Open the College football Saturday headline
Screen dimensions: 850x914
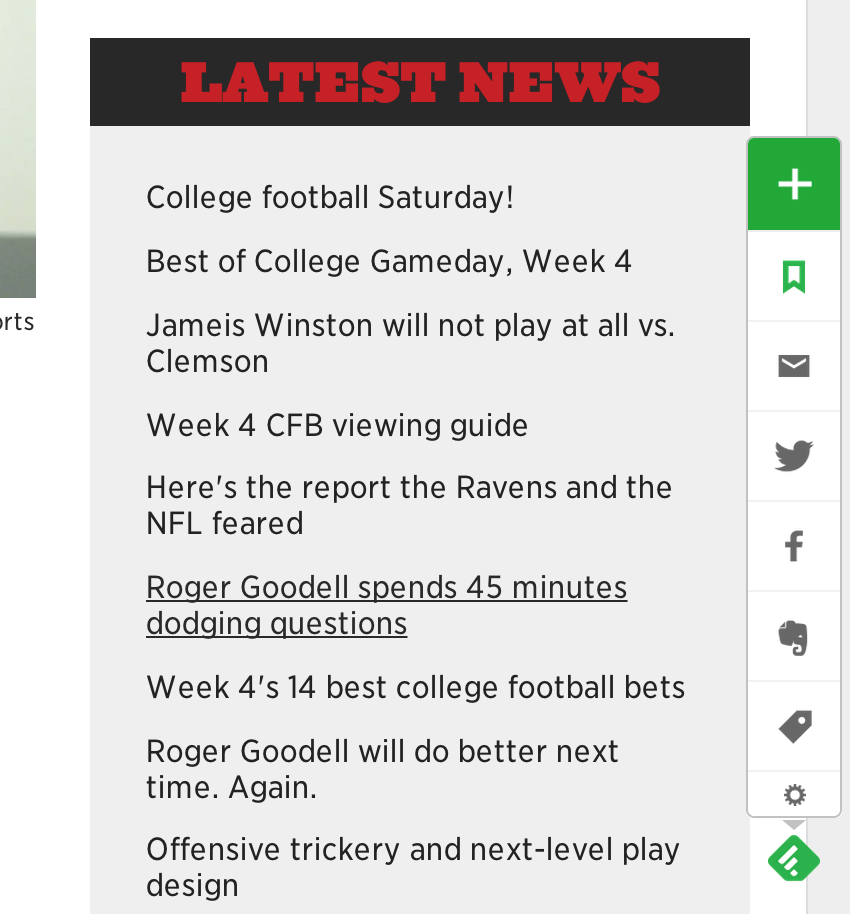(330, 197)
